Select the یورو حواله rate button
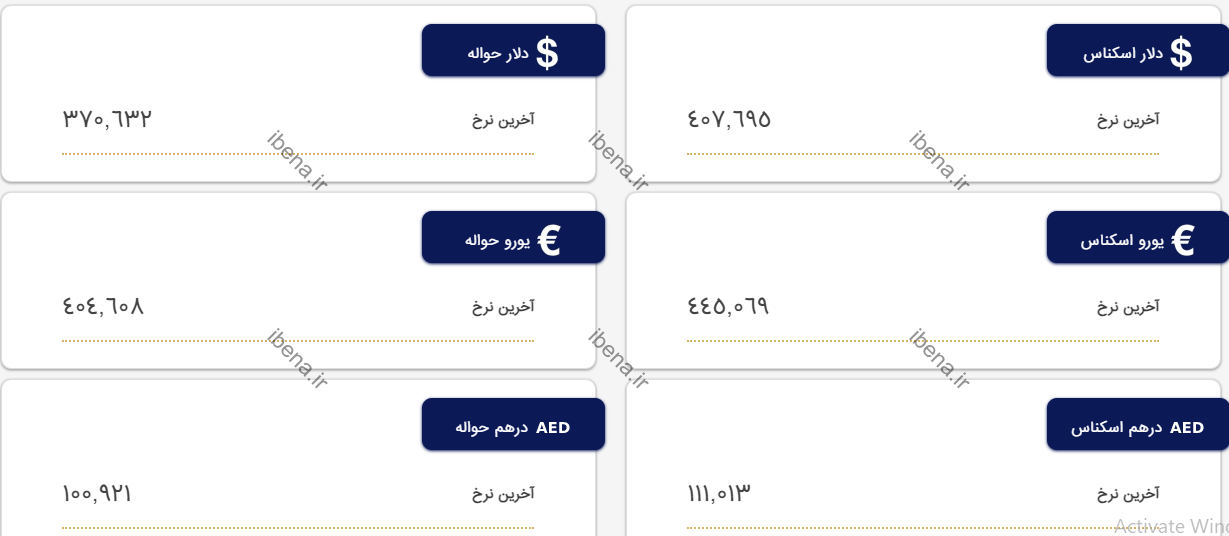Viewport: 1229px width, 536px height. [513, 238]
